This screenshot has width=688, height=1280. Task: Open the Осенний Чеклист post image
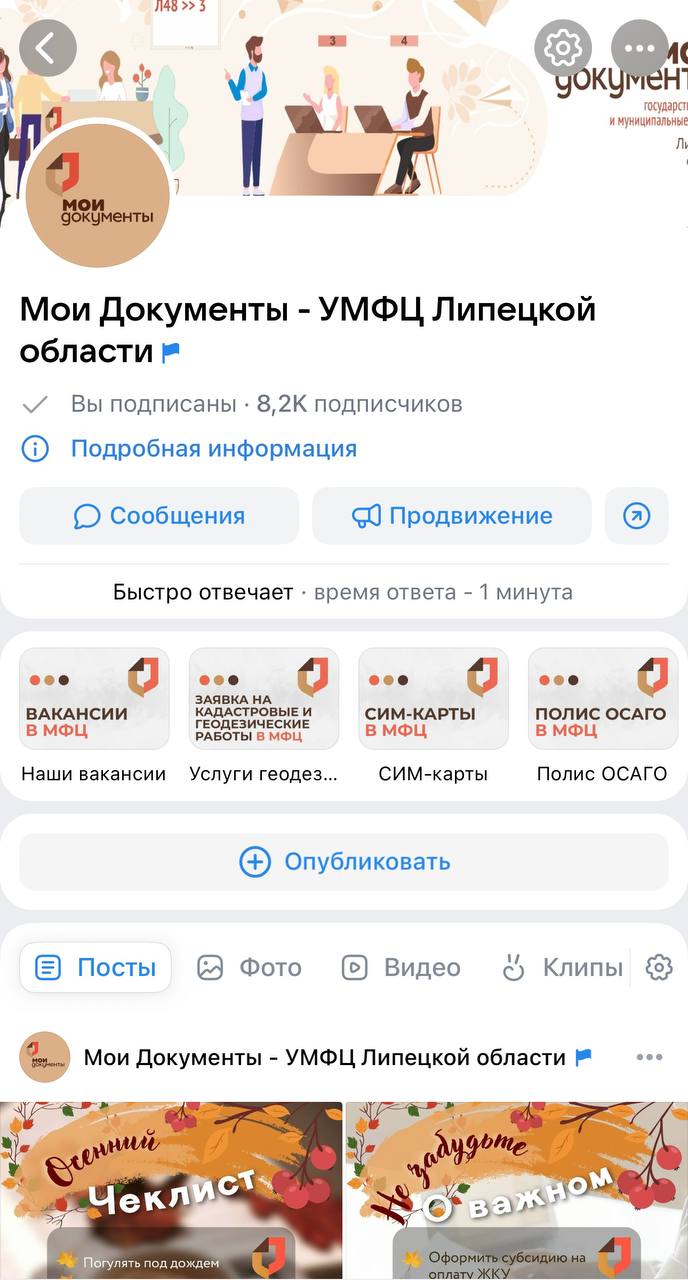[x=171, y=1190]
